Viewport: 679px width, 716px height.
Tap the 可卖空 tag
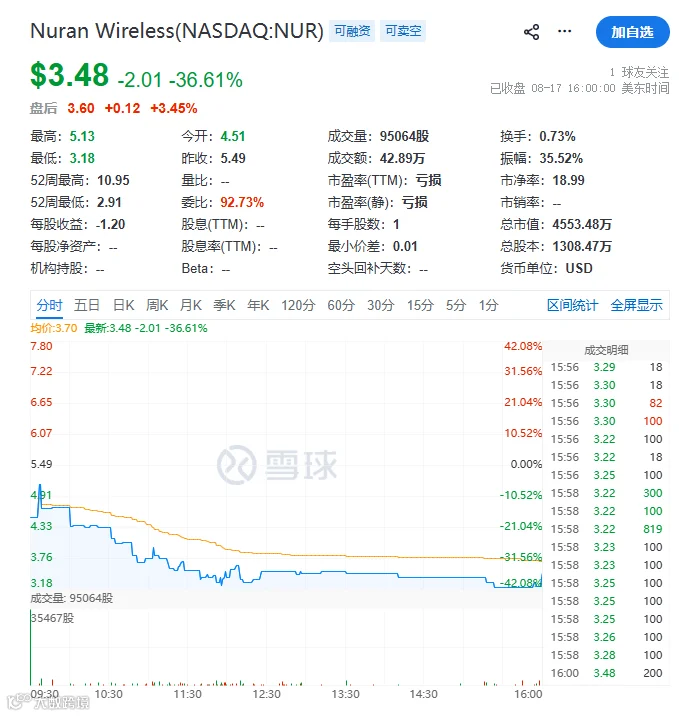(403, 31)
